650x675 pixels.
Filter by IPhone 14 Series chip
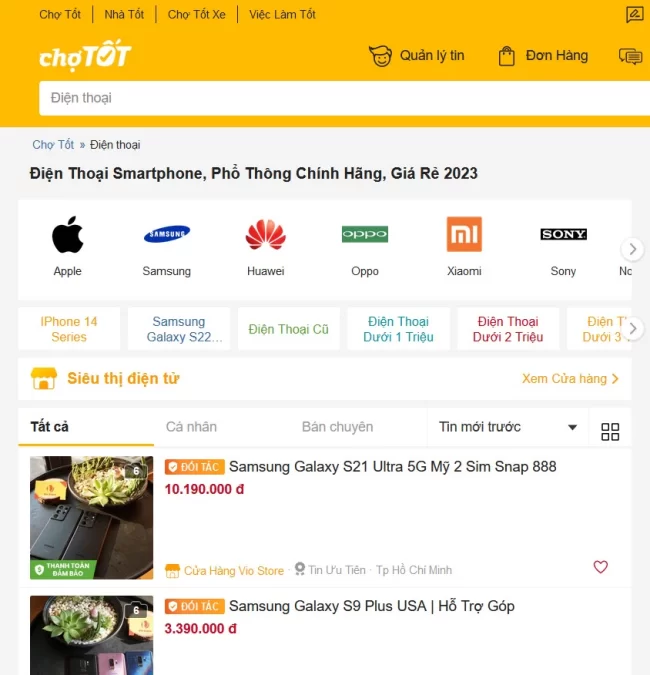click(x=69, y=329)
